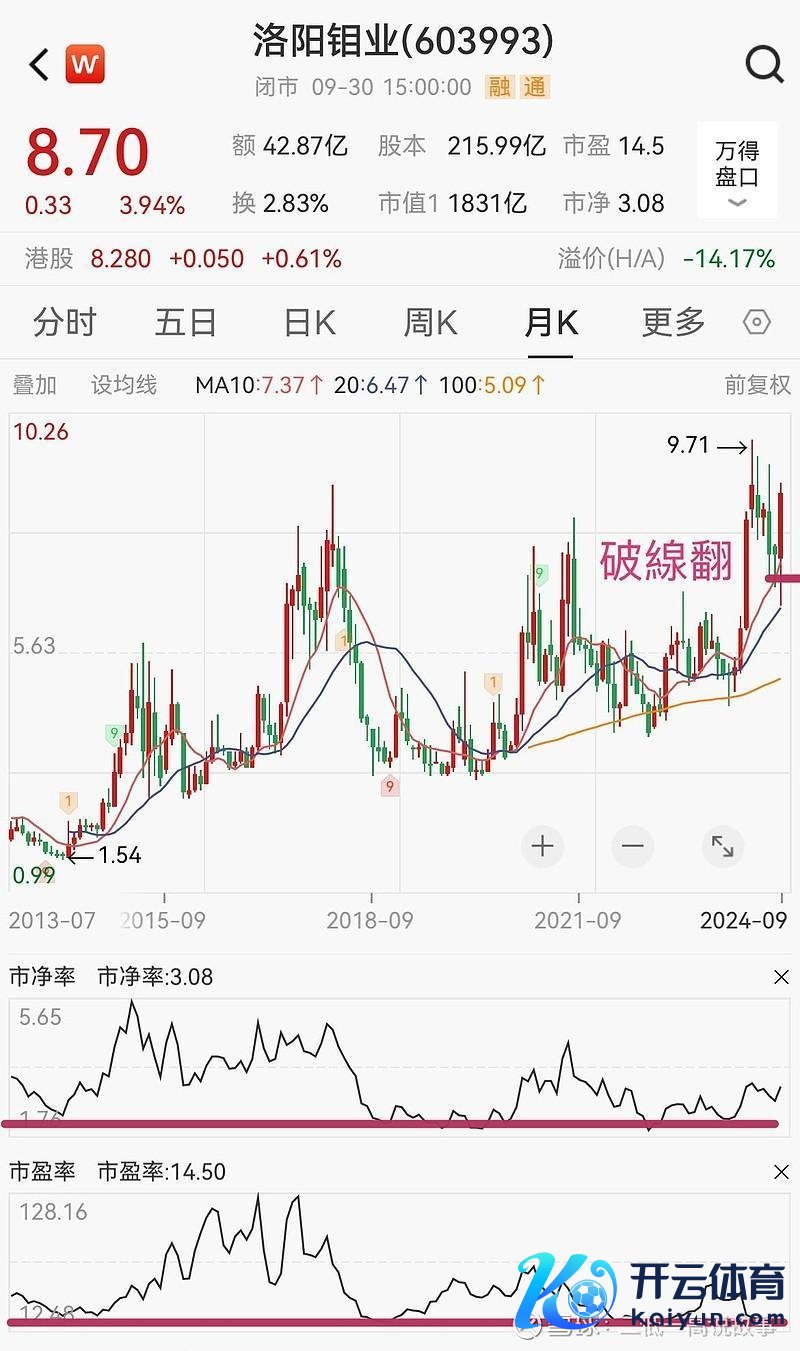Switch to the 五日 chart tab

tap(186, 323)
